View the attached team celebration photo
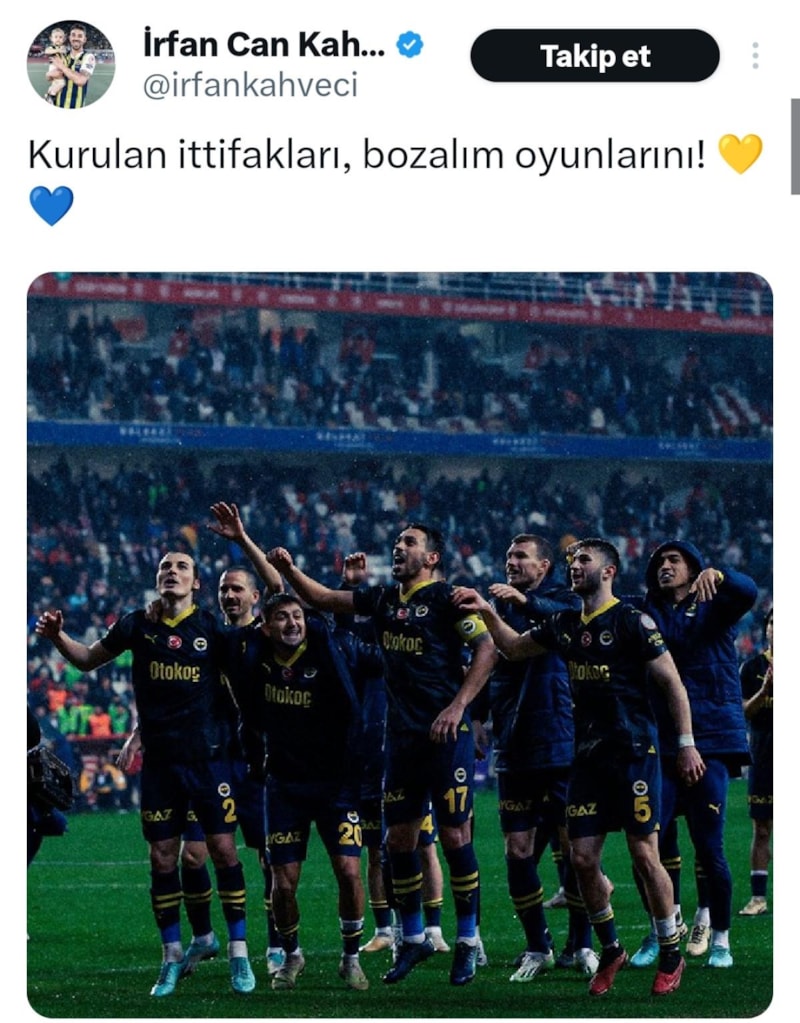This screenshot has height=1023, width=800. (400, 645)
